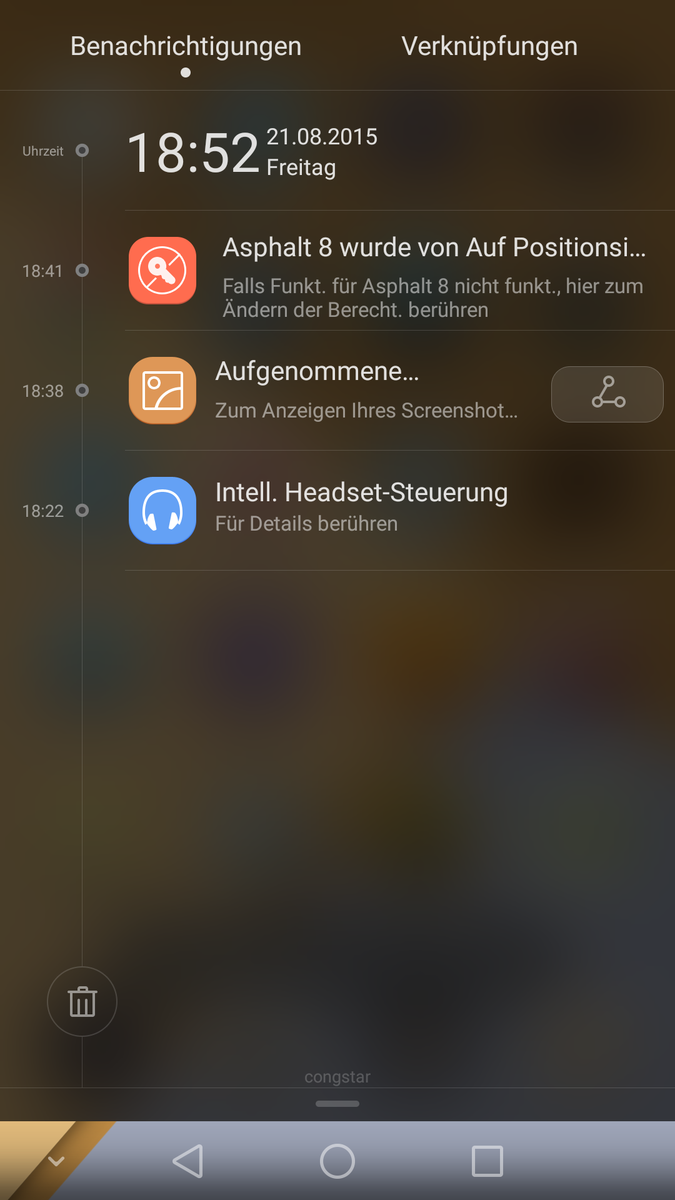Open the recent apps overview

pyautogui.click(x=487, y=1161)
